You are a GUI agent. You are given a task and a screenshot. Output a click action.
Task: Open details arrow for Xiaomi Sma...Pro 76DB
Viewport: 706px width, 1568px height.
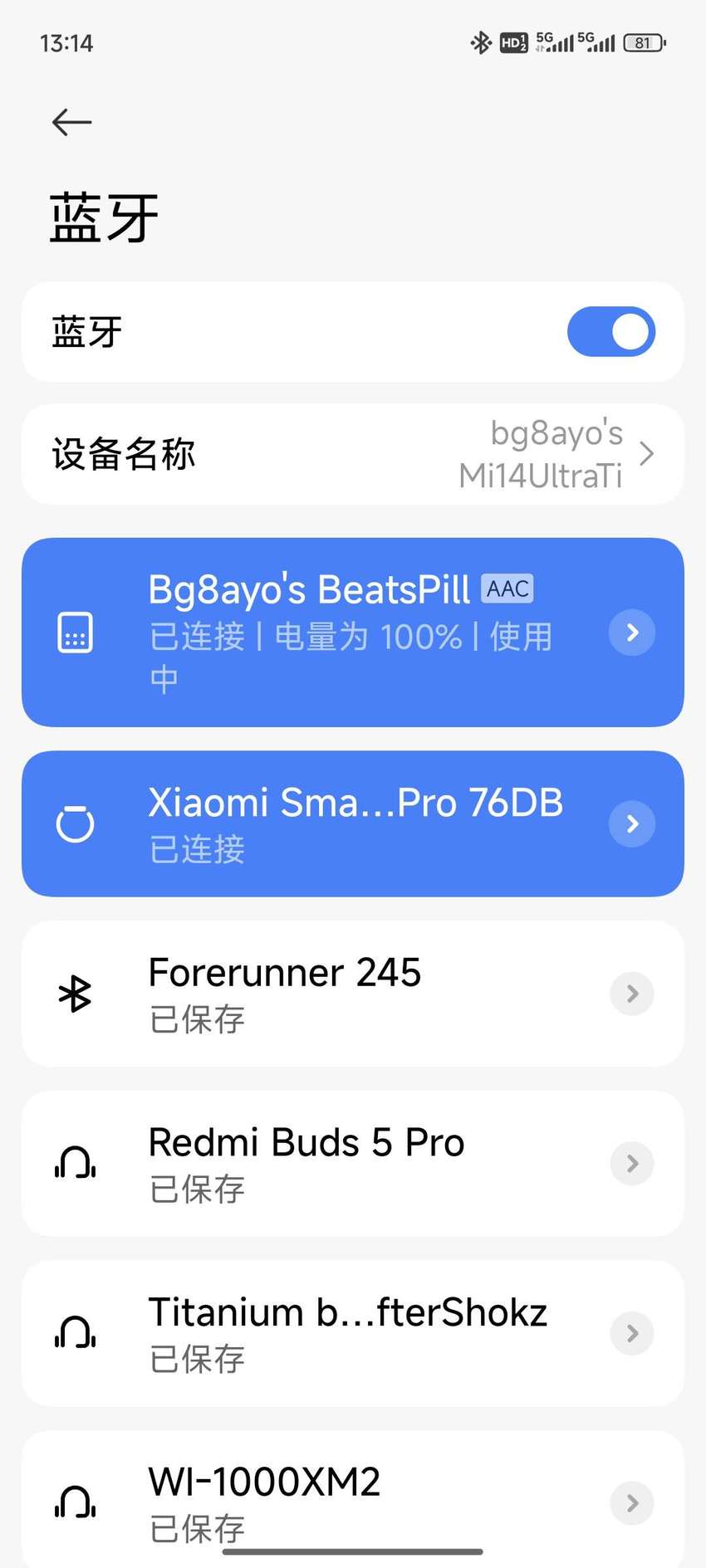(632, 823)
